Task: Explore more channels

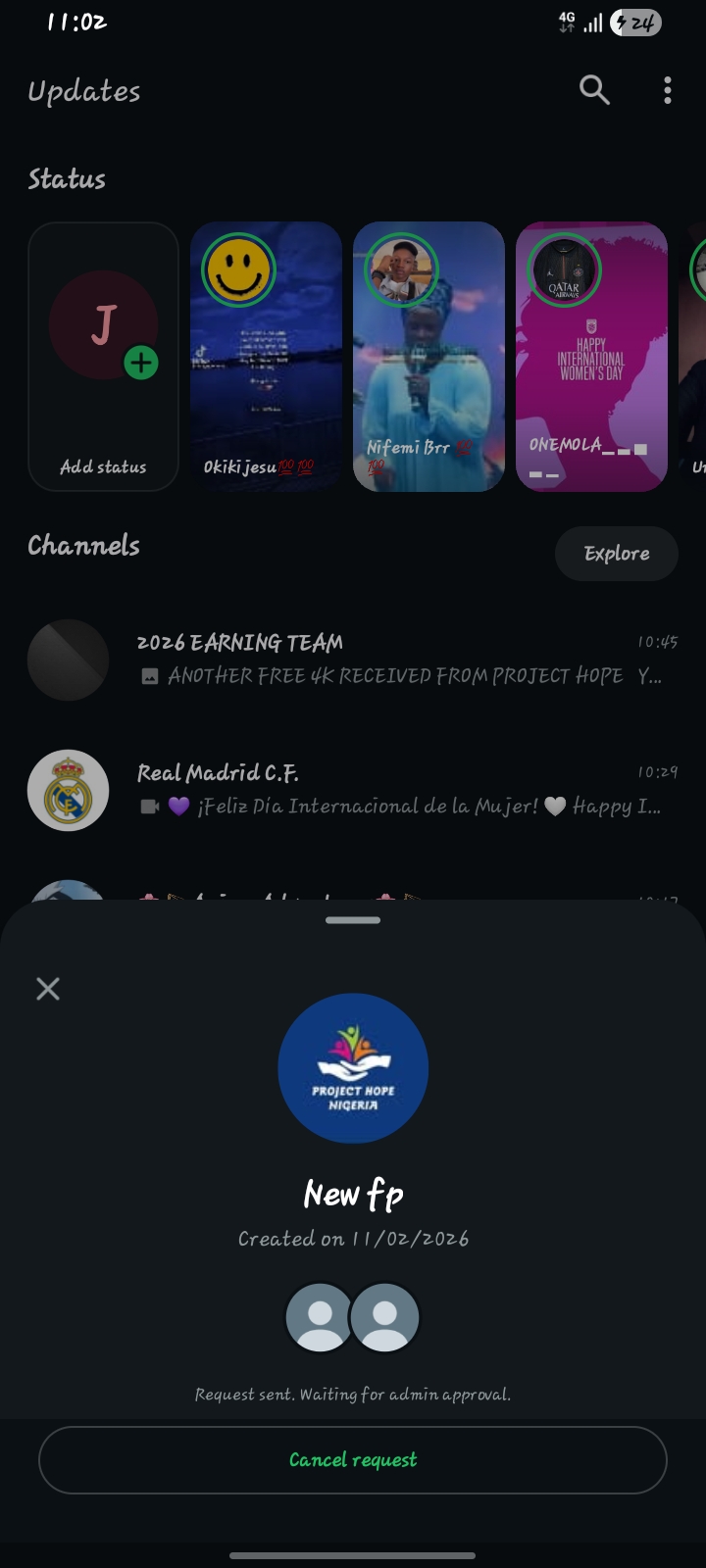Action: click(x=617, y=554)
